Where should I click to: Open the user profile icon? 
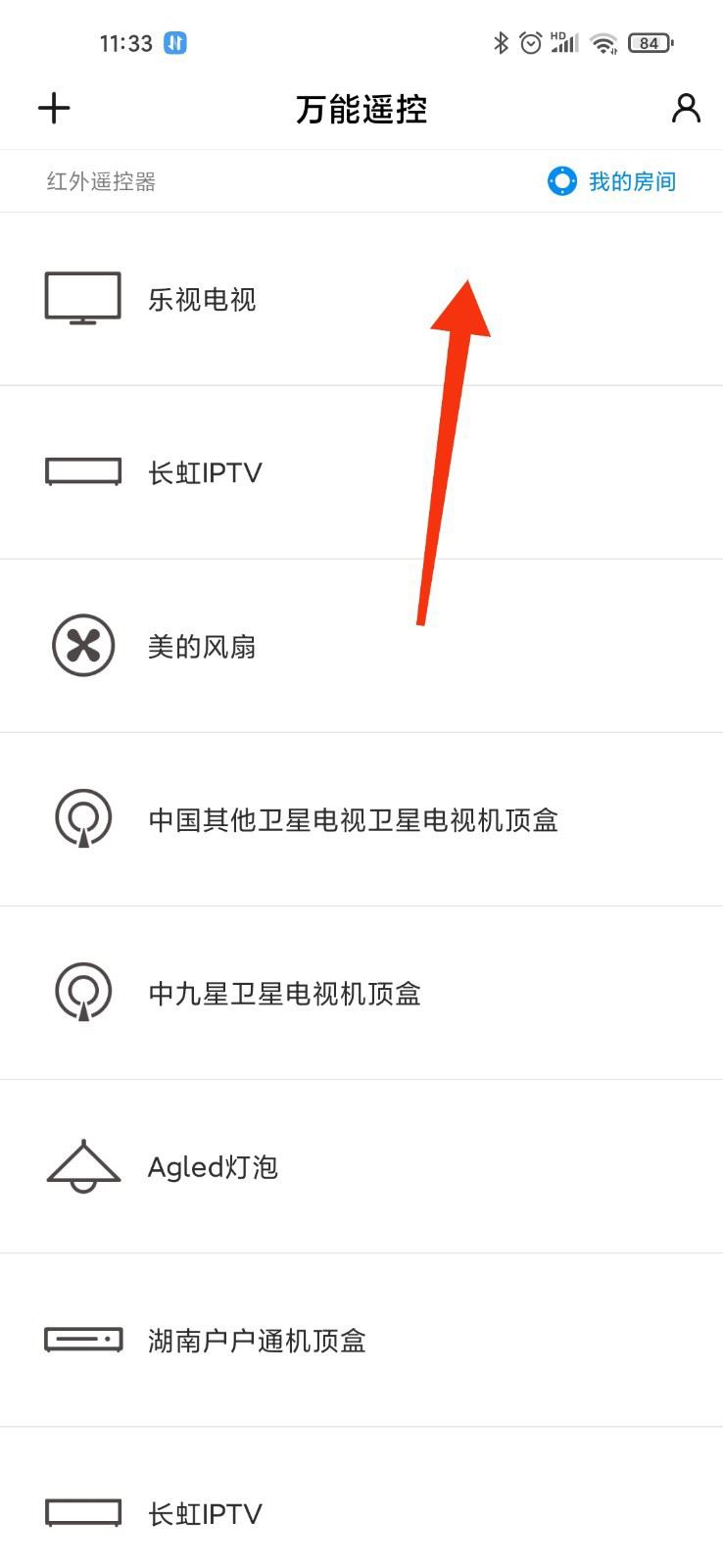[686, 108]
